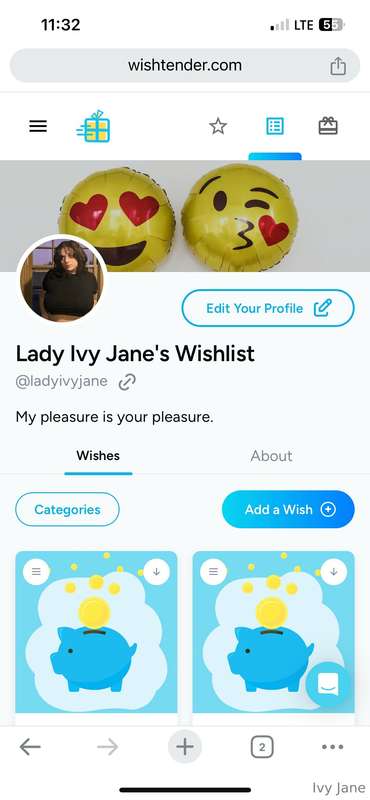The height and width of the screenshot is (800, 370).
Task: Open the wishlist list icon
Action: [275, 126]
